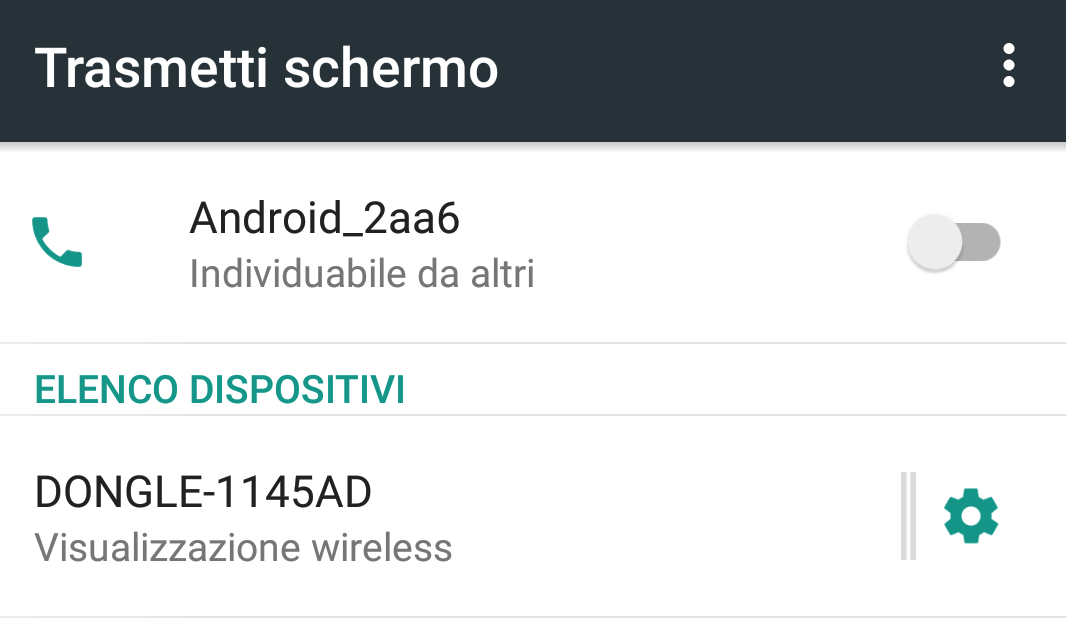The height and width of the screenshot is (626, 1066).
Task: Enable the Android_2aa6 discoverable switch
Action: (953, 243)
